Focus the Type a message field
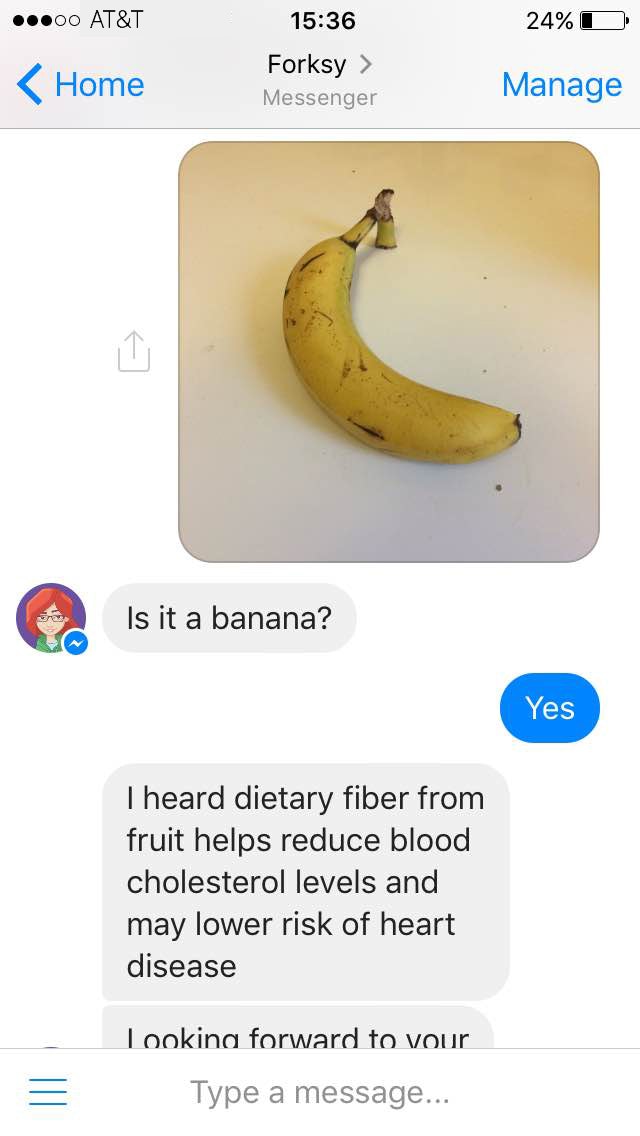 tap(320, 1091)
